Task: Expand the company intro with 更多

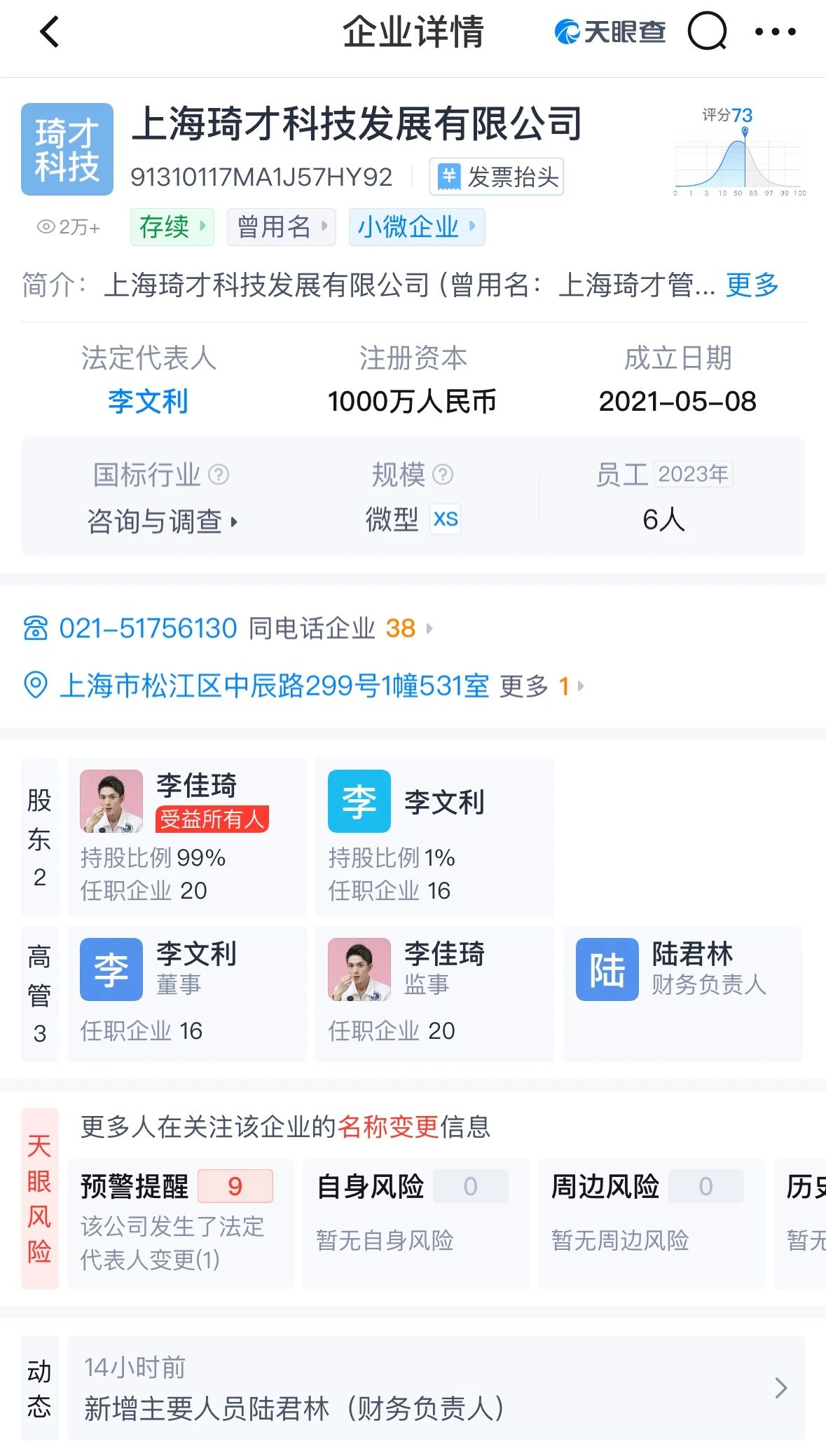Action: (x=752, y=285)
